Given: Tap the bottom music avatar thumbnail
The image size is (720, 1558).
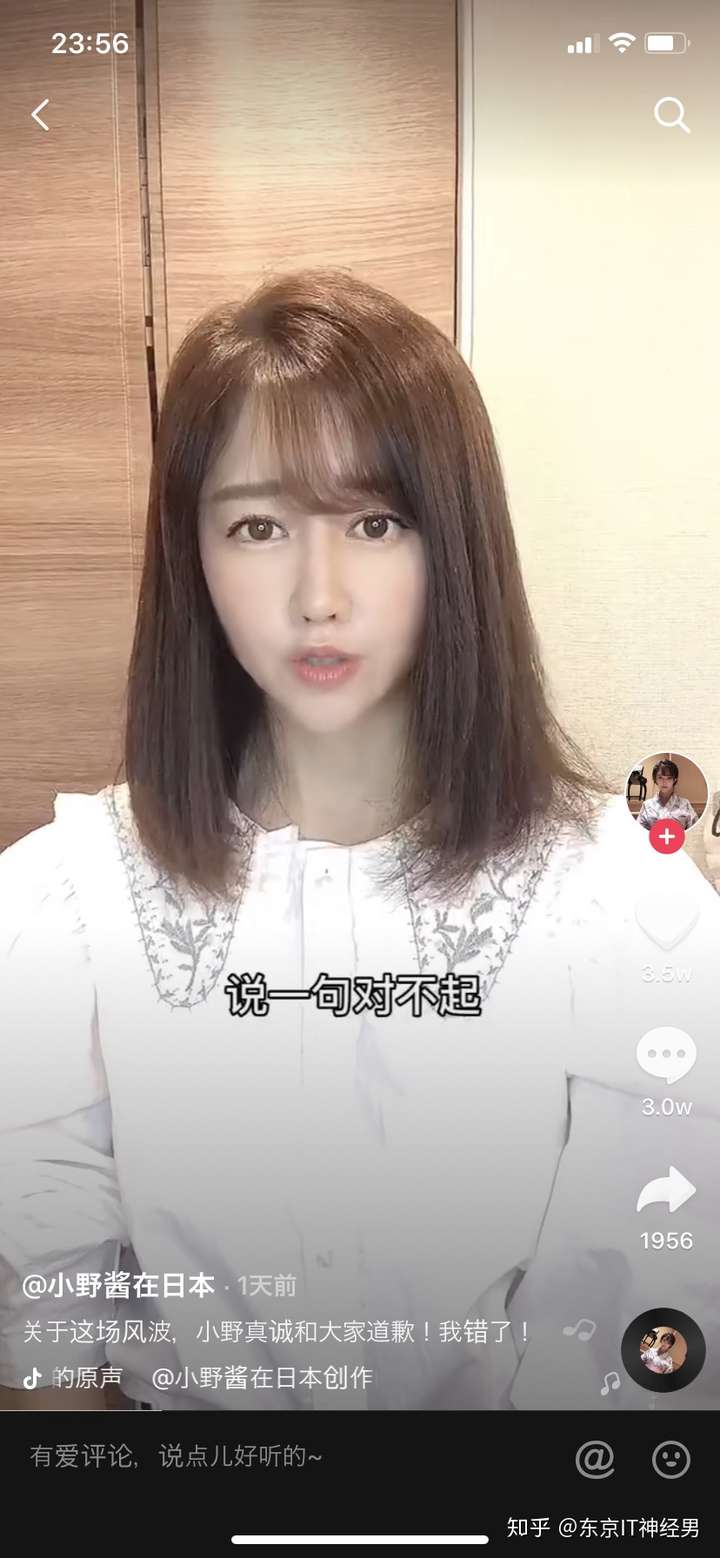Looking at the screenshot, I should click(x=664, y=1351).
